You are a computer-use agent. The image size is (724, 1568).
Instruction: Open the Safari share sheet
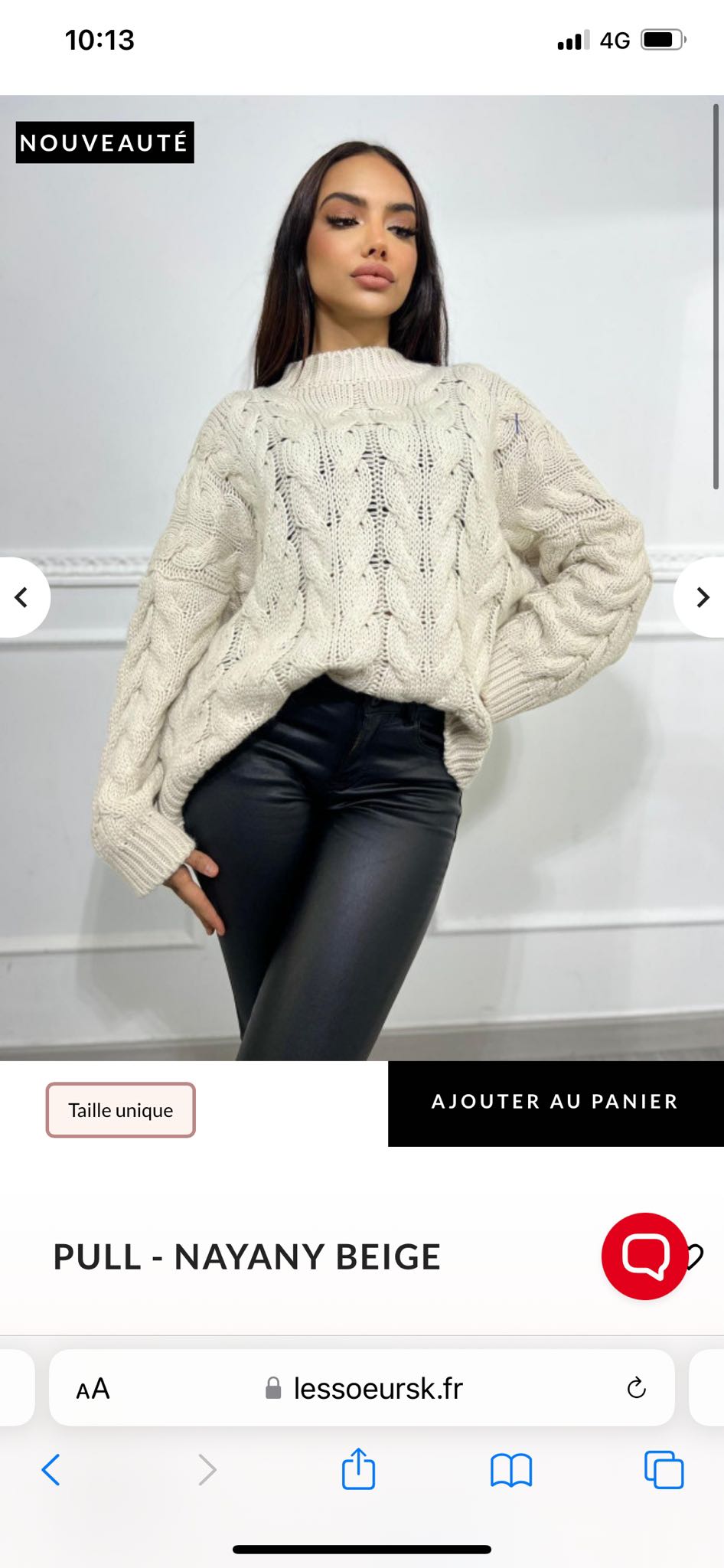coord(358,1468)
